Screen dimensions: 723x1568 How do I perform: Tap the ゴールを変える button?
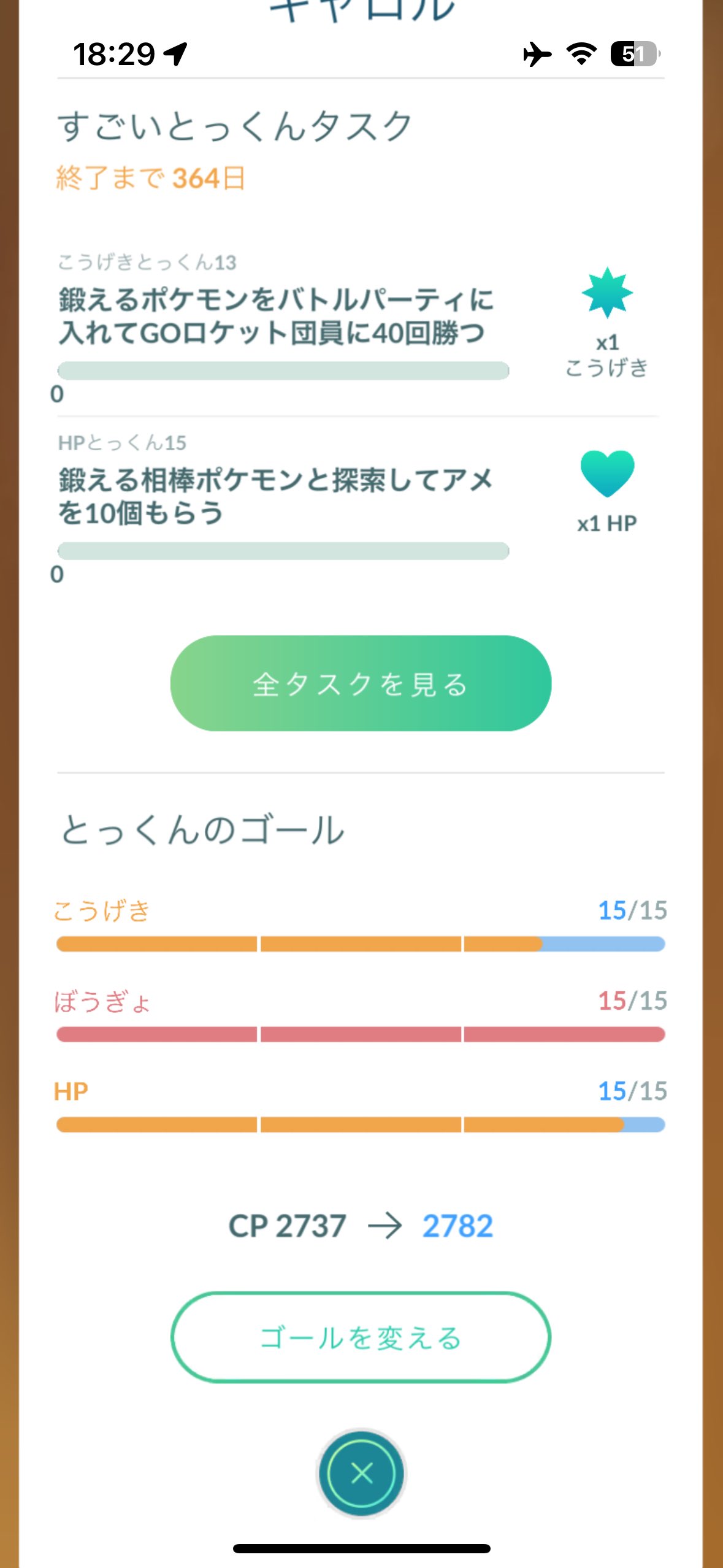click(361, 1337)
